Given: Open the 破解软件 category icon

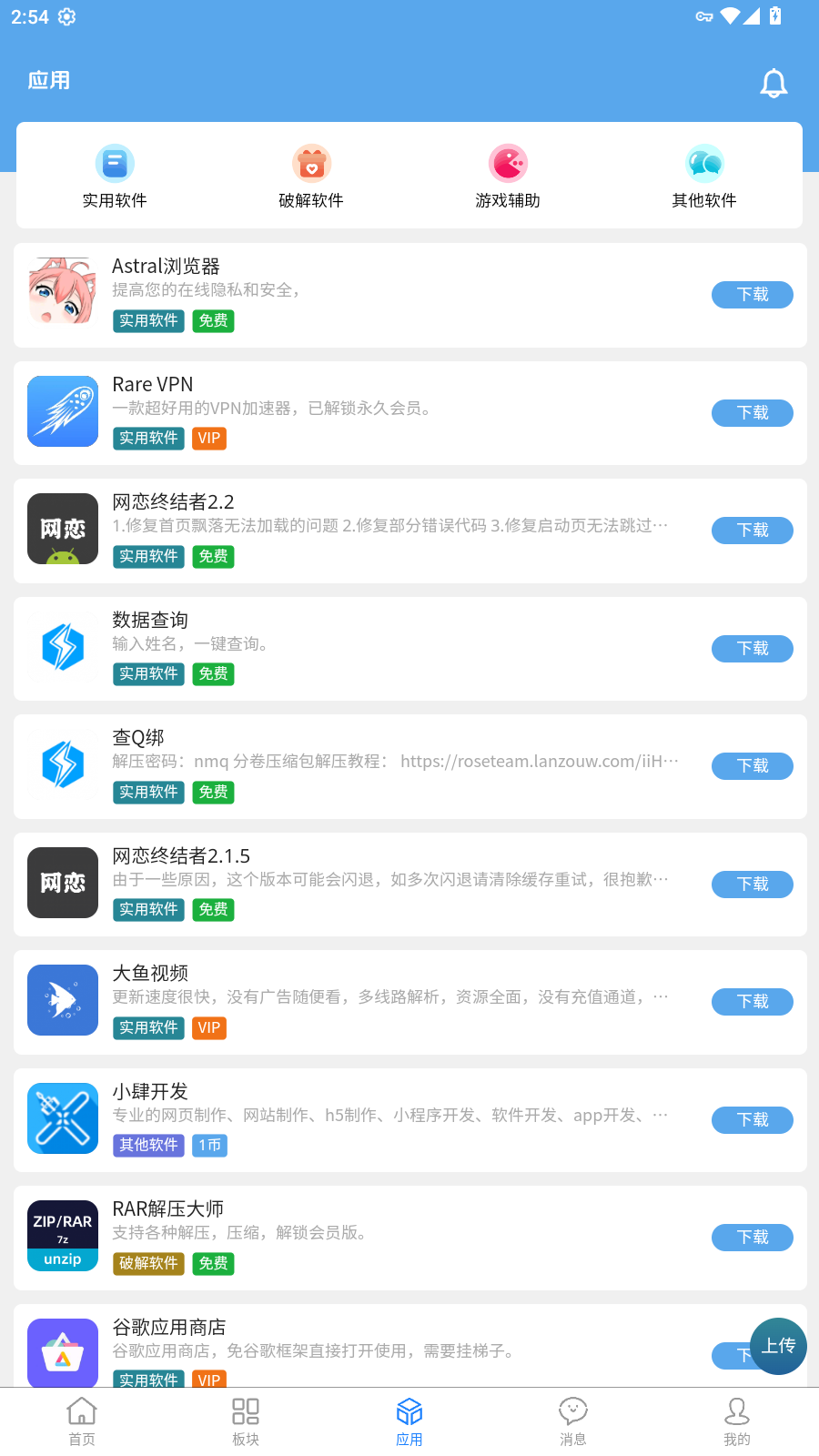Looking at the screenshot, I should pyautogui.click(x=310, y=162).
